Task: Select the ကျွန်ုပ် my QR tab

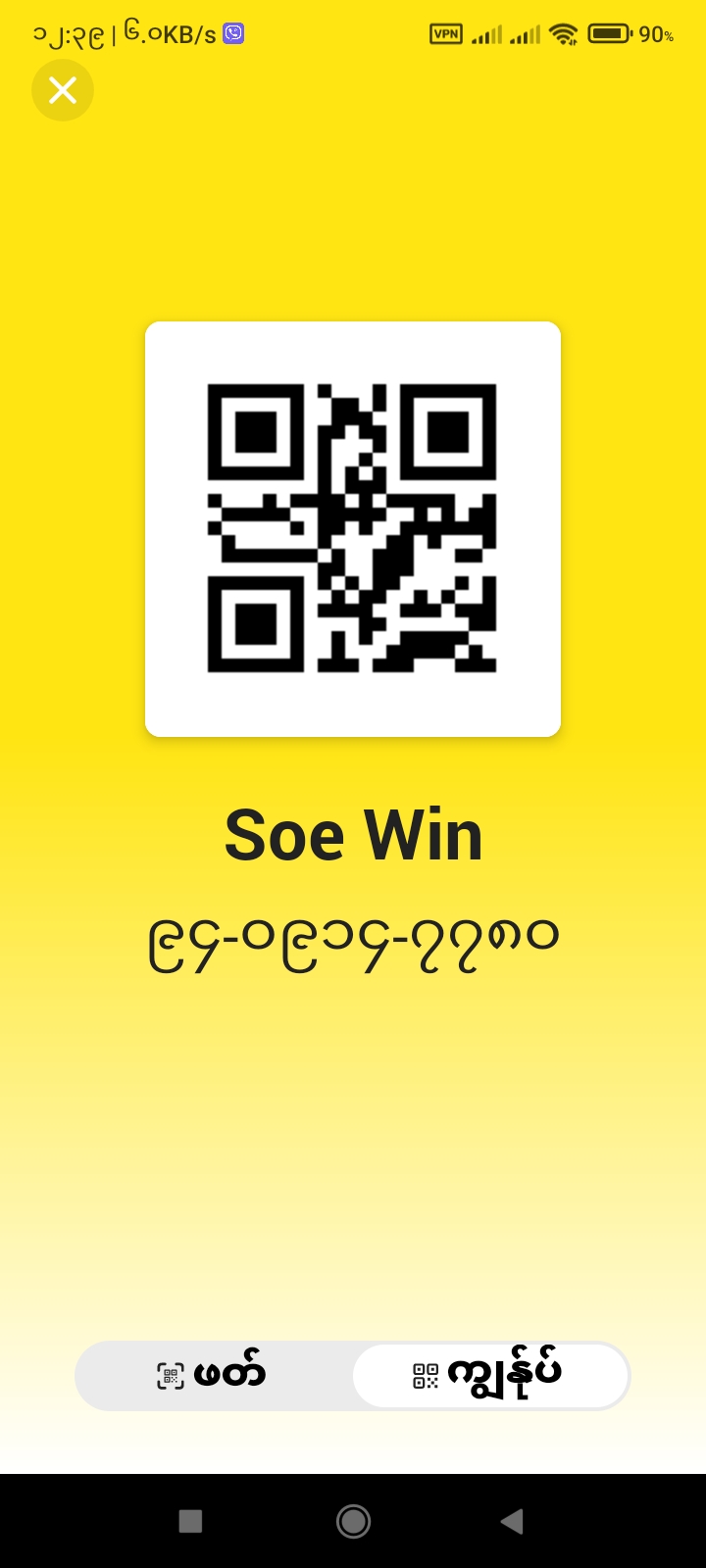Action: click(x=490, y=1375)
